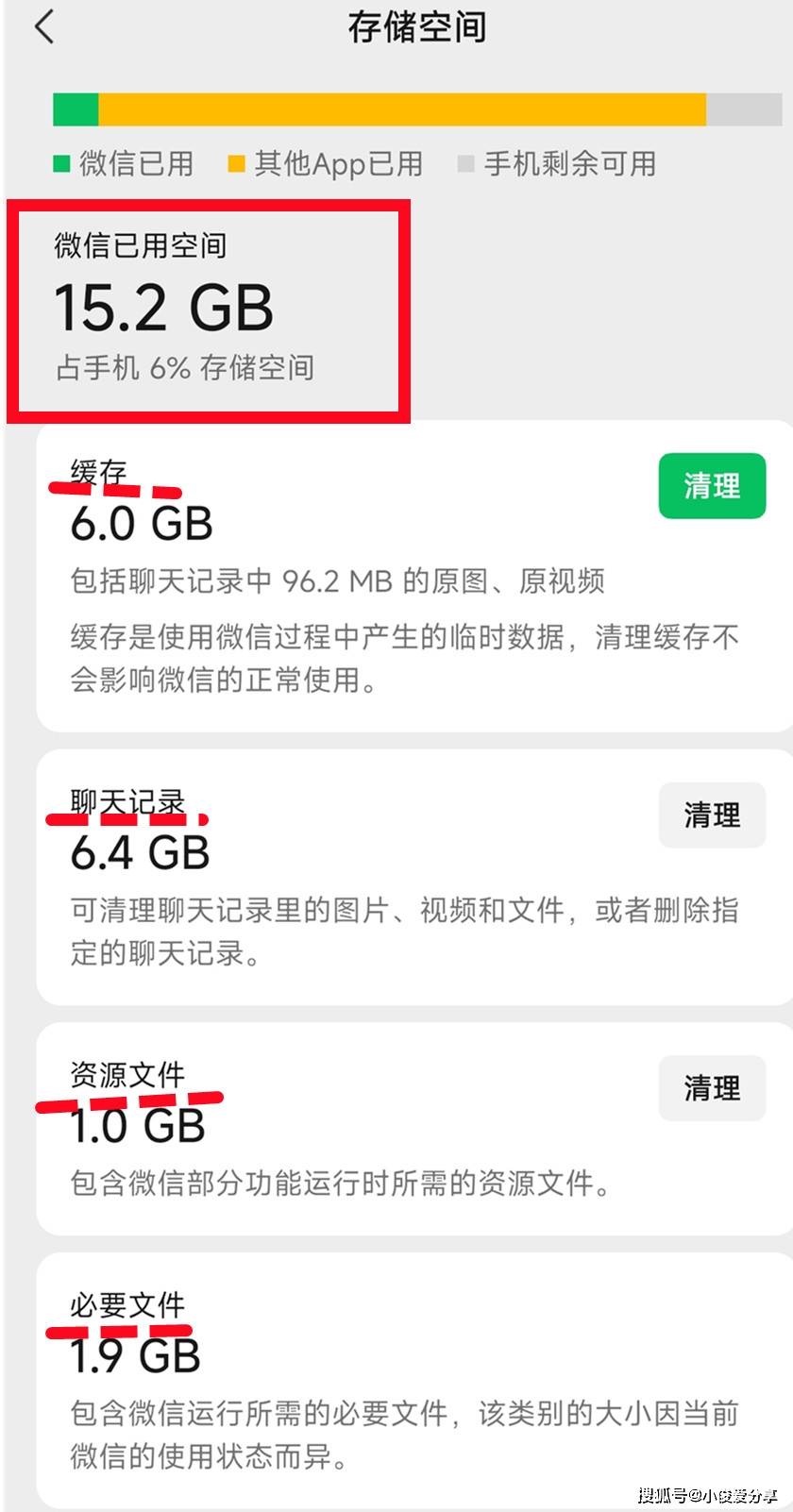Image resolution: width=793 pixels, height=1512 pixels.
Task: Tap the green 清理 button for 缓存
Action: tap(712, 486)
